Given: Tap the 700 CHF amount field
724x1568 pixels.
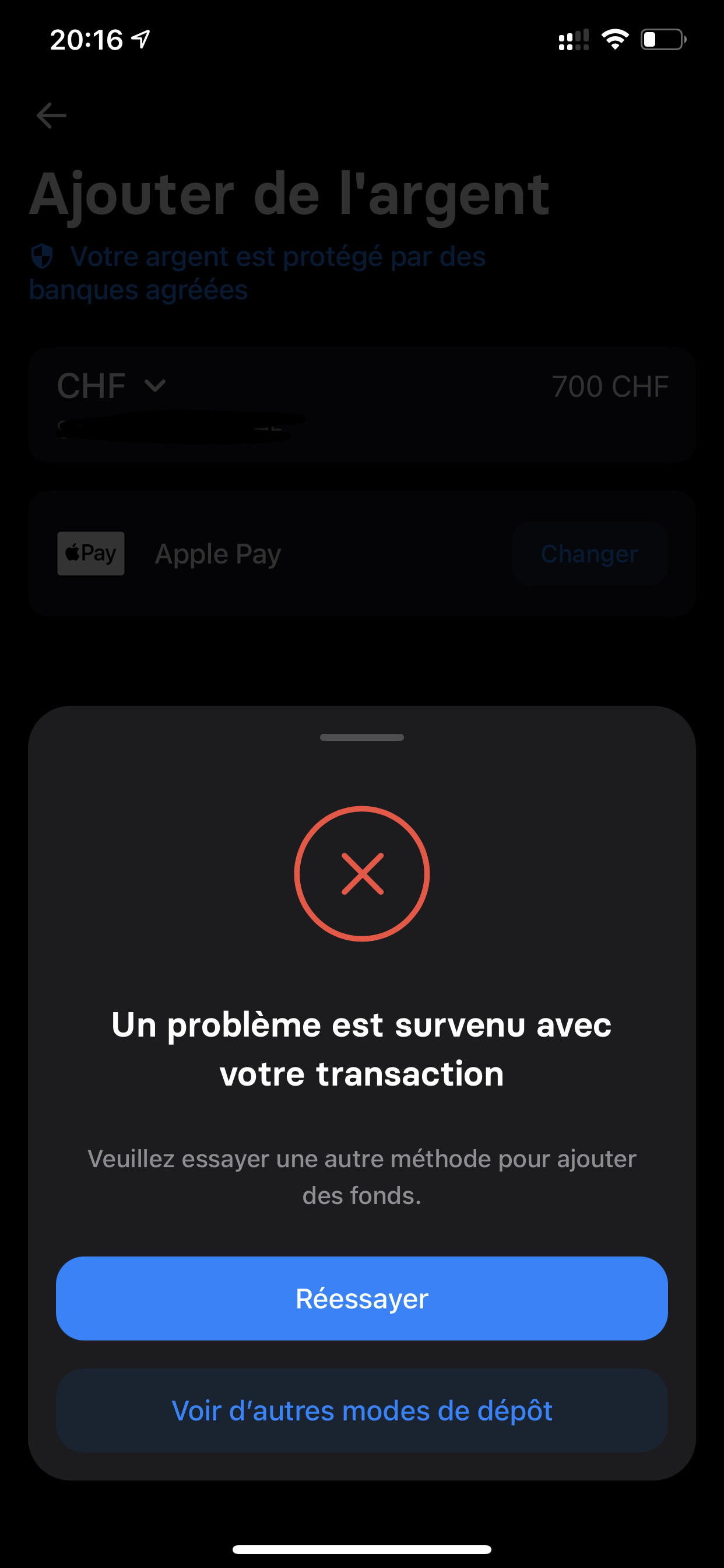Looking at the screenshot, I should 610,387.
